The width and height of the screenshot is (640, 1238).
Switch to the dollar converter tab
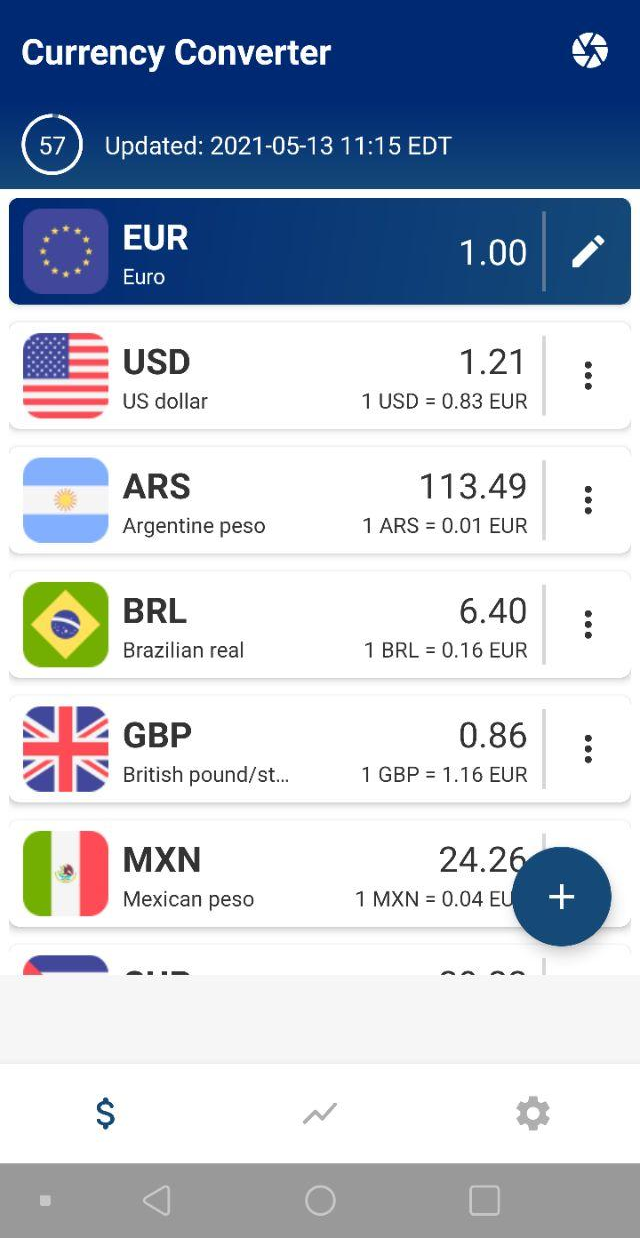(106, 1113)
